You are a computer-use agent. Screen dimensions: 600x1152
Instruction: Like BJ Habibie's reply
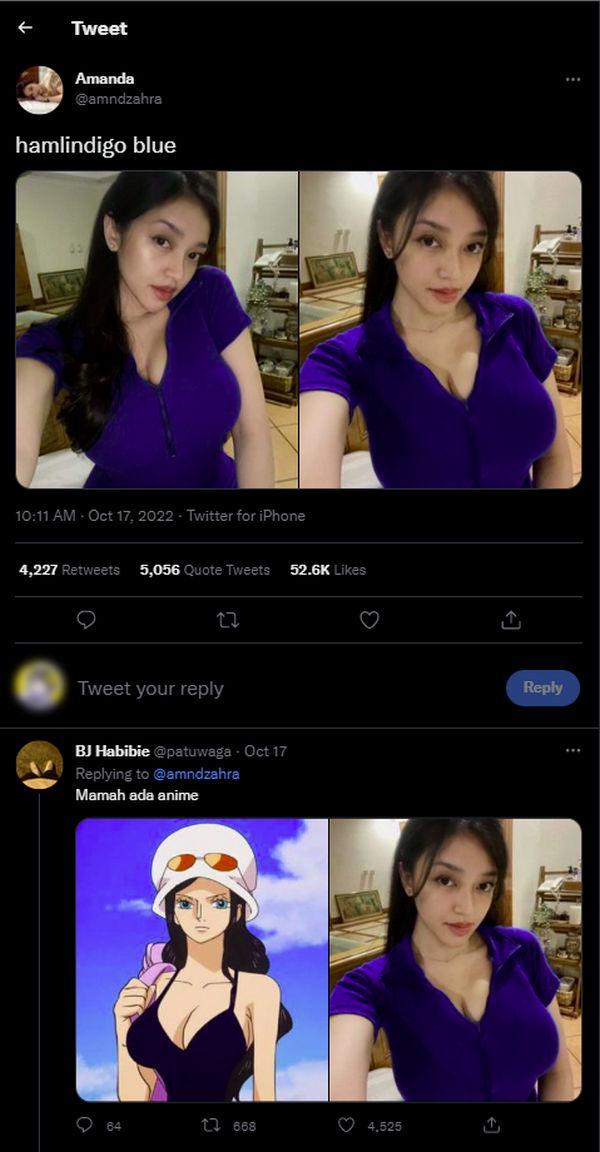[x=347, y=1126]
